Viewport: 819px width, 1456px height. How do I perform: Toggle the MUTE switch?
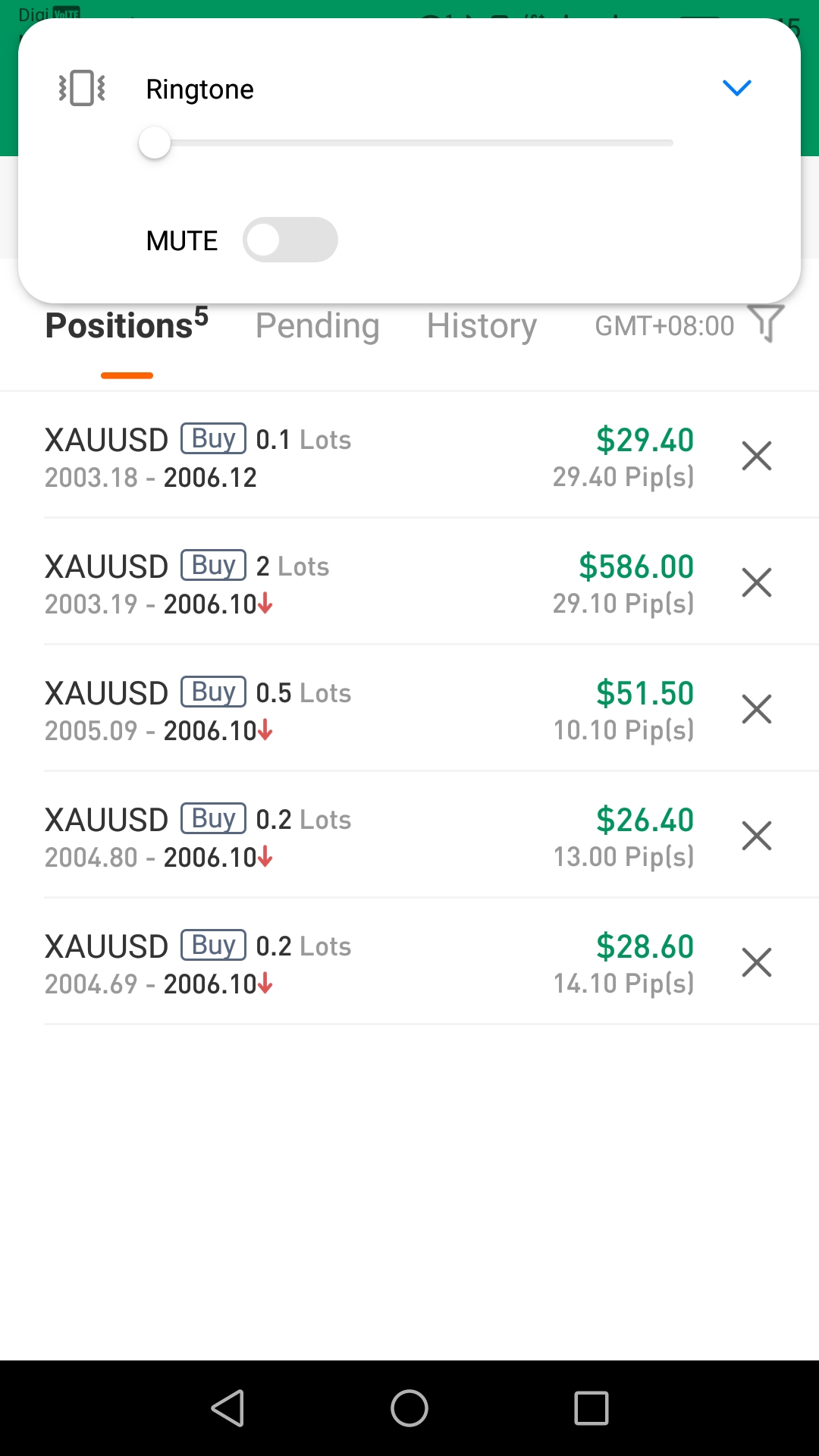tap(290, 240)
